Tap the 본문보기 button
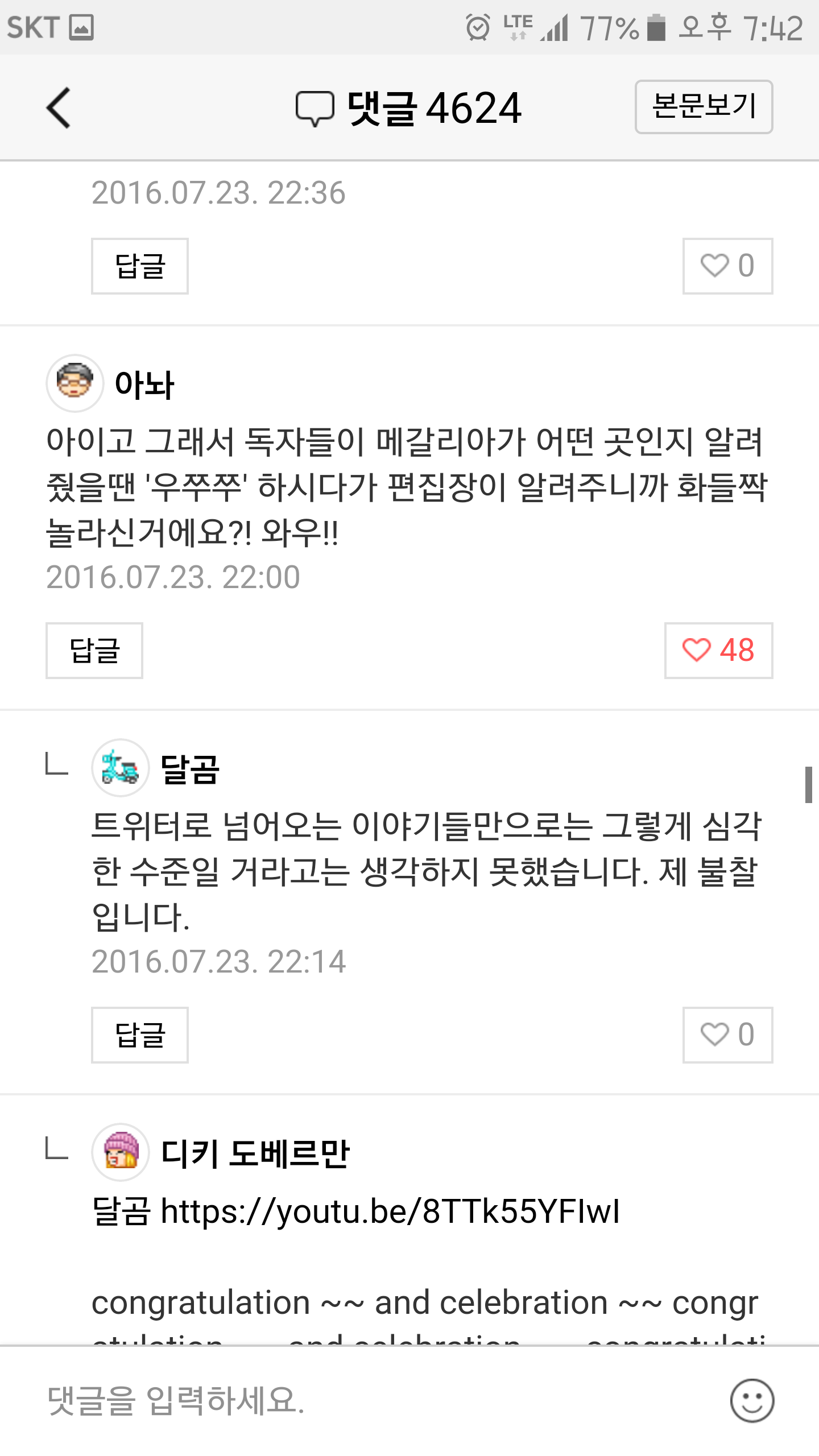Image resolution: width=819 pixels, height=1456 pixels. point(704,107)
